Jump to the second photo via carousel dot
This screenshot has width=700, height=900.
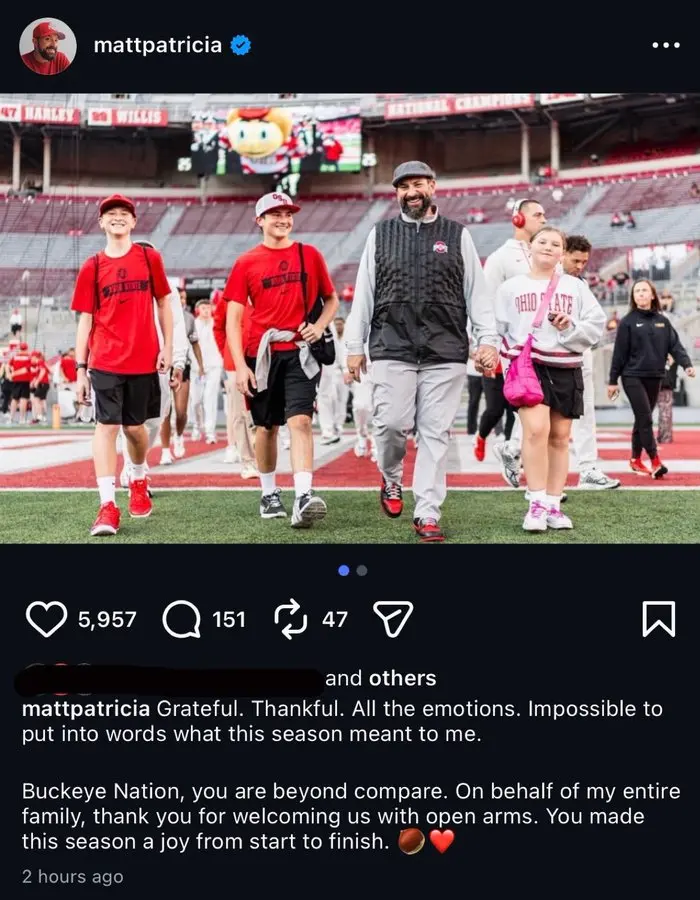tap(362, 570)
